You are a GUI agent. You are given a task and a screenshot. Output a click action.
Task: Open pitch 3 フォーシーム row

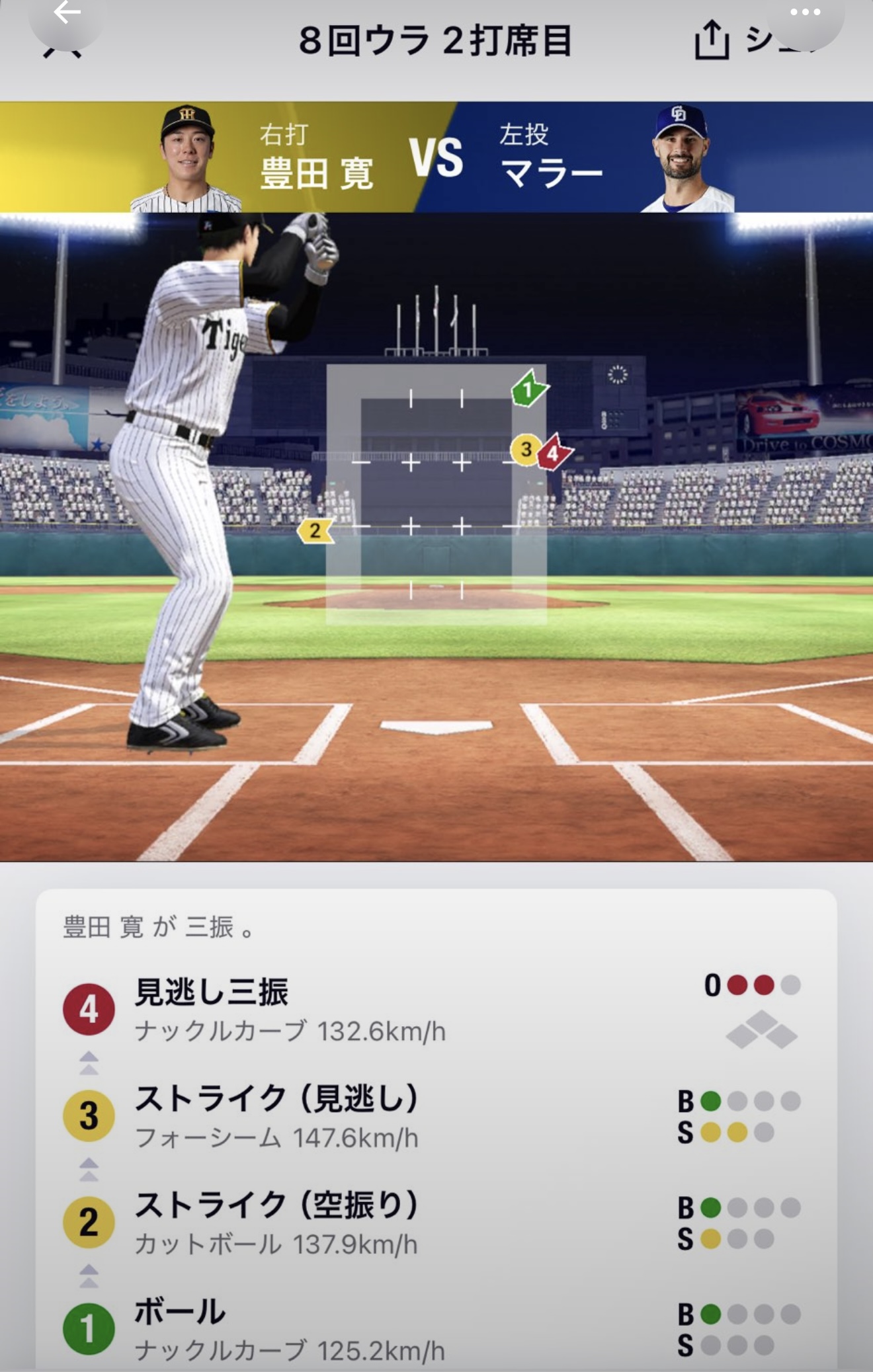(436, 1116)
